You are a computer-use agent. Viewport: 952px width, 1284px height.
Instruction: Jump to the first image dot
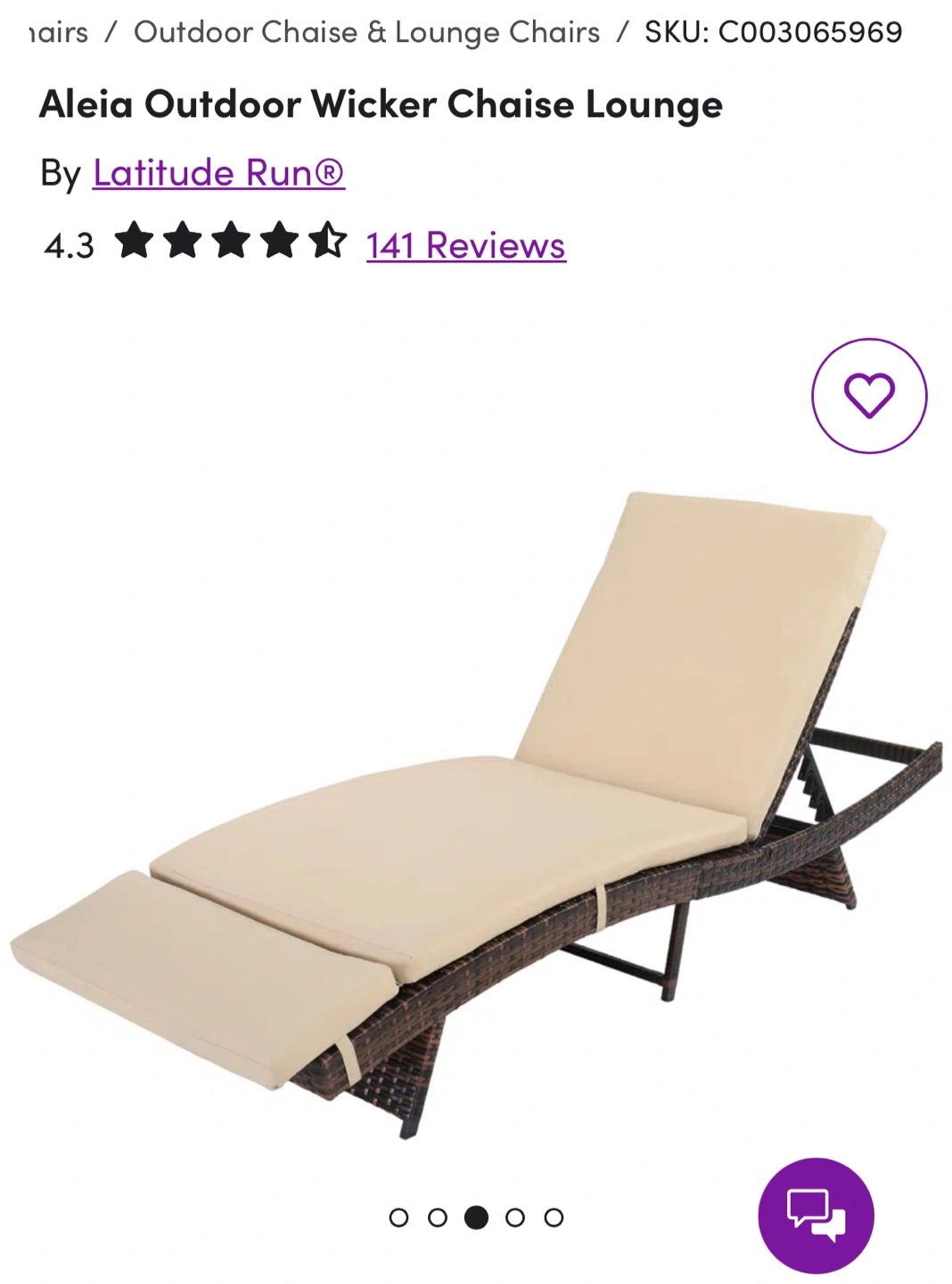pos(398,1217)
